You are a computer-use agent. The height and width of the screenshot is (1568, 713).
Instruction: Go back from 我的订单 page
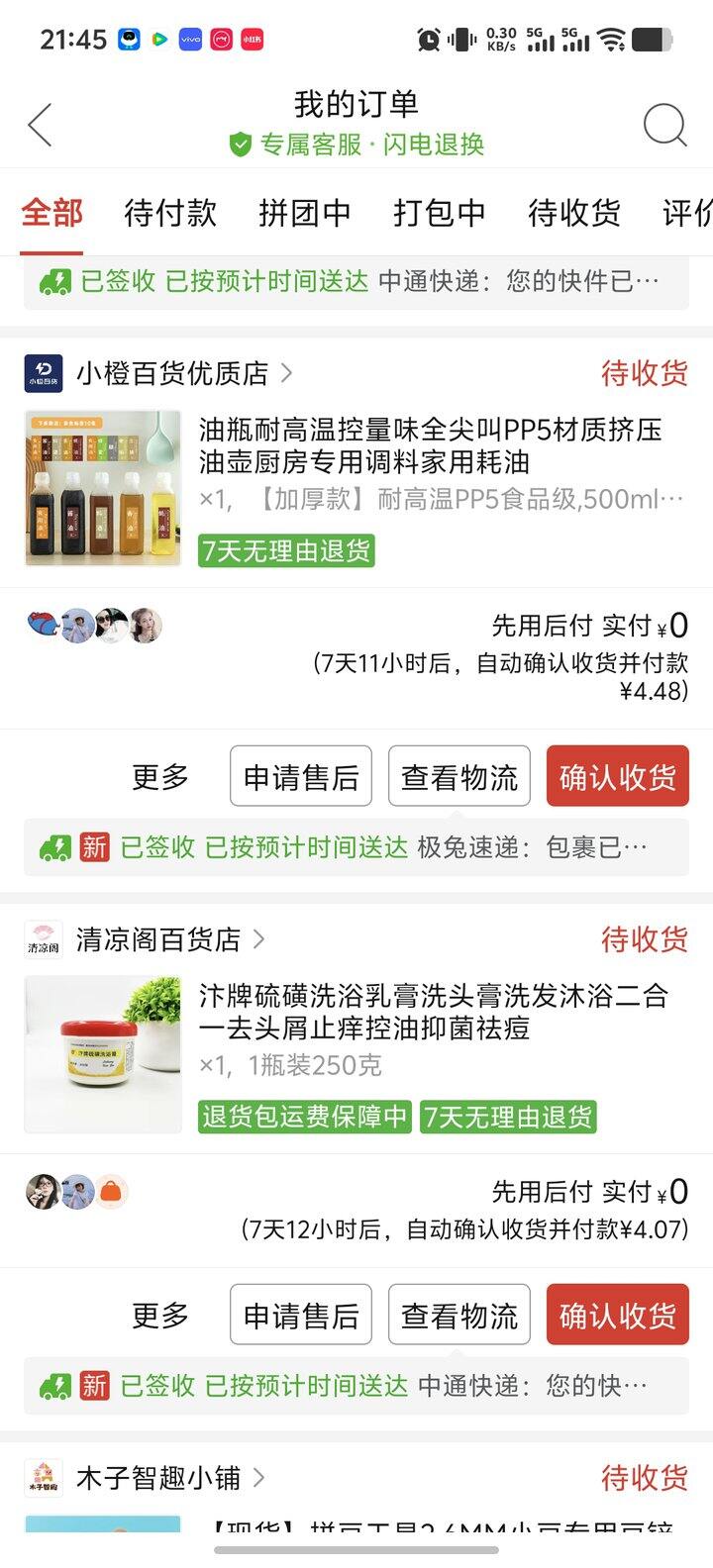pyautogui.click(x=40, y=126)
